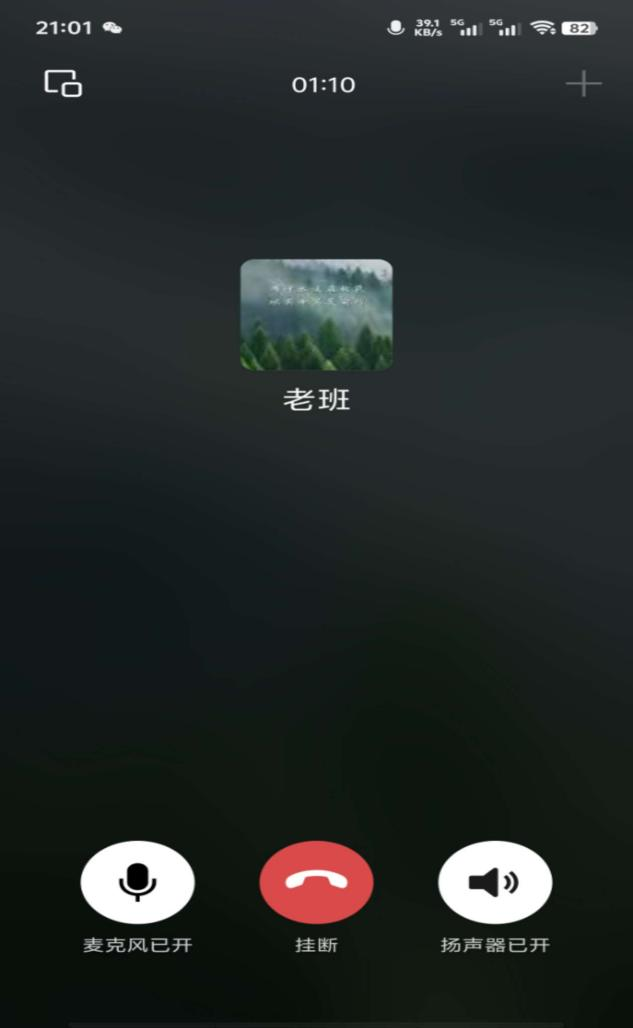Screen dimensions: 633x1028
Task: Add another participant with the plus icon
Action: [x=583, y=84]
